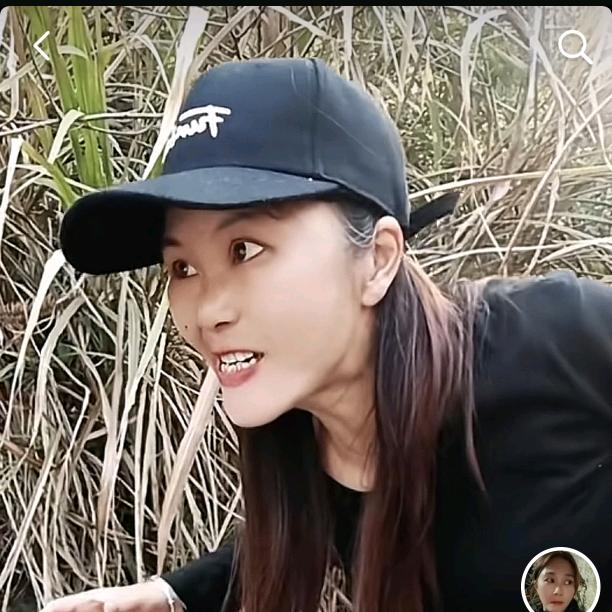This screenshot has height=612, width=612.
Task: Go back using the top arrow
Action: [x=41, y=45]
